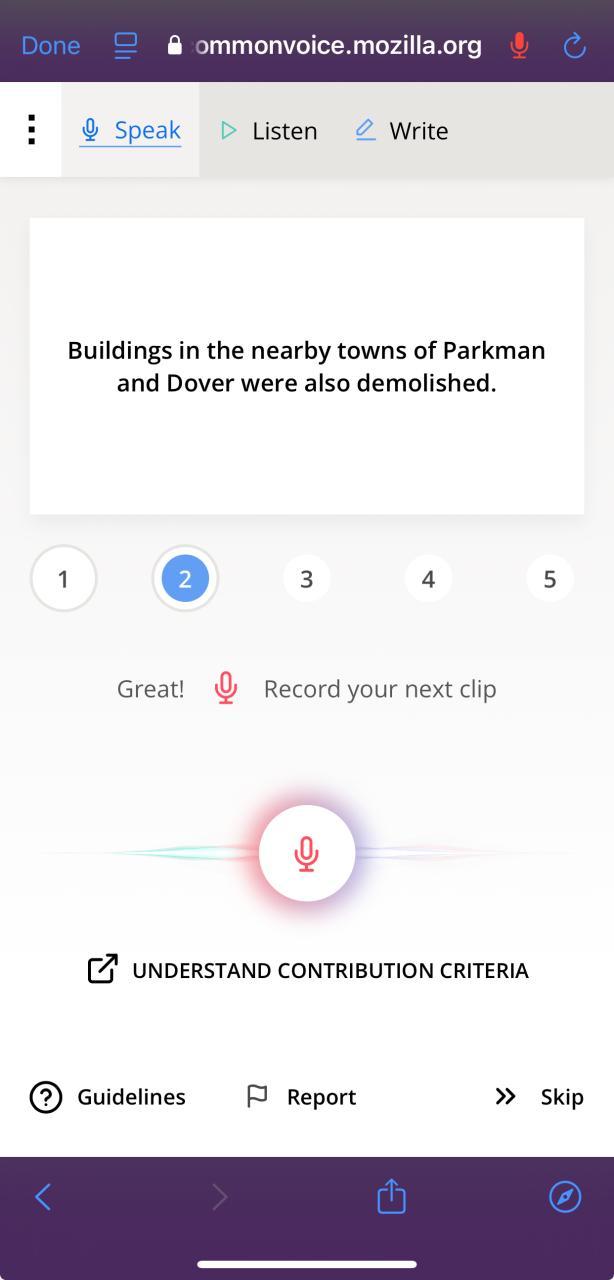Skip this sentence
Viewport: 614px width, 1280px height.
coord(540,1097)
